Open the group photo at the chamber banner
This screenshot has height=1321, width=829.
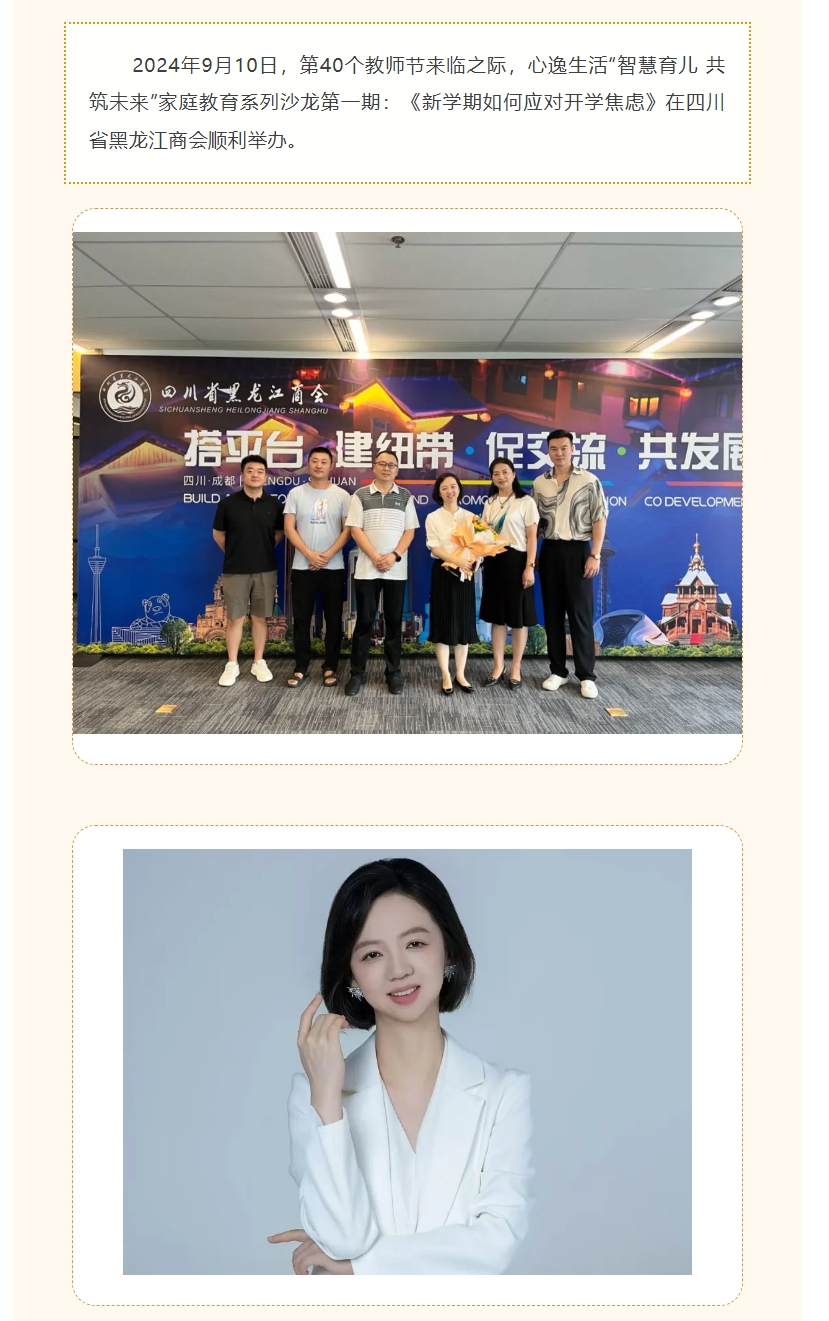point(407,483)
